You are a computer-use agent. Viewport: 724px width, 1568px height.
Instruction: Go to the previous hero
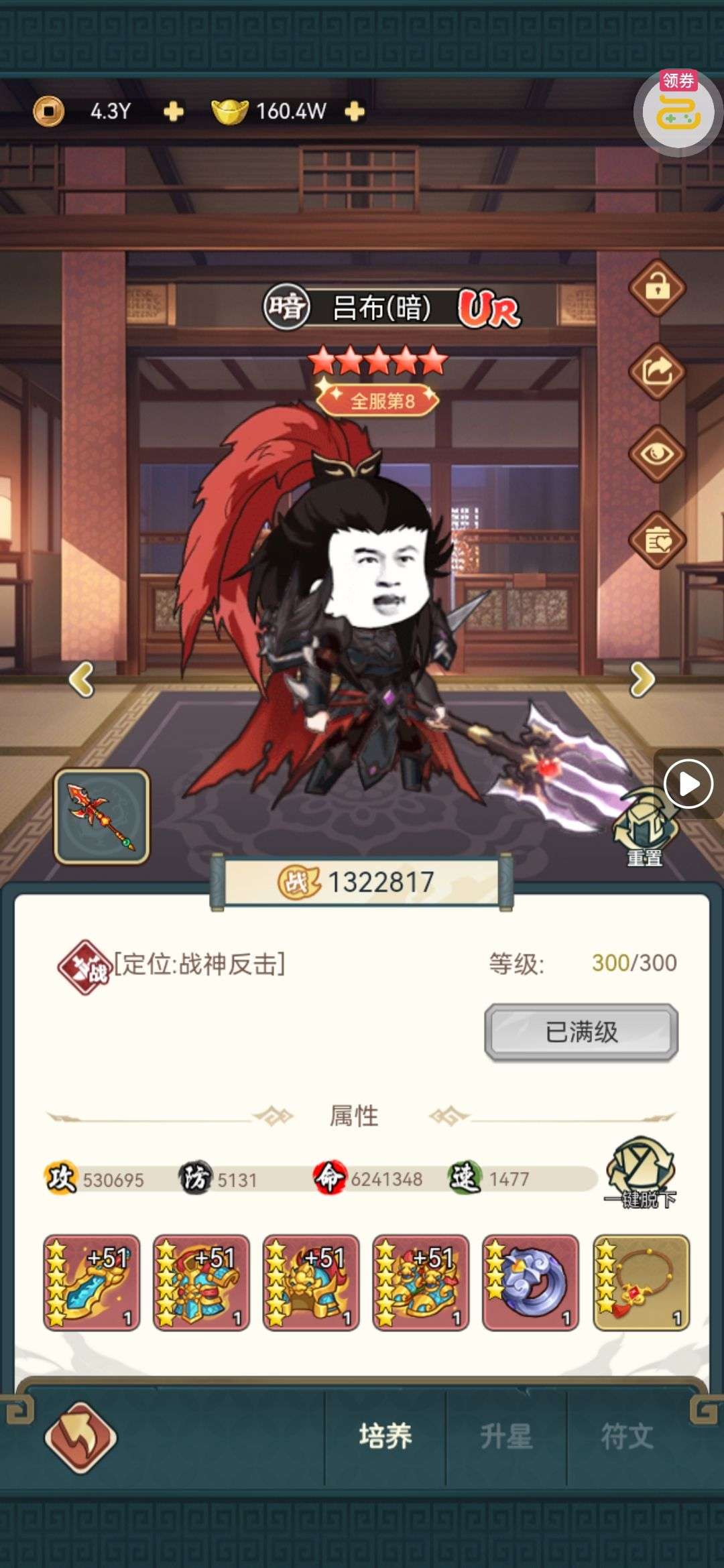coord(82,679)
